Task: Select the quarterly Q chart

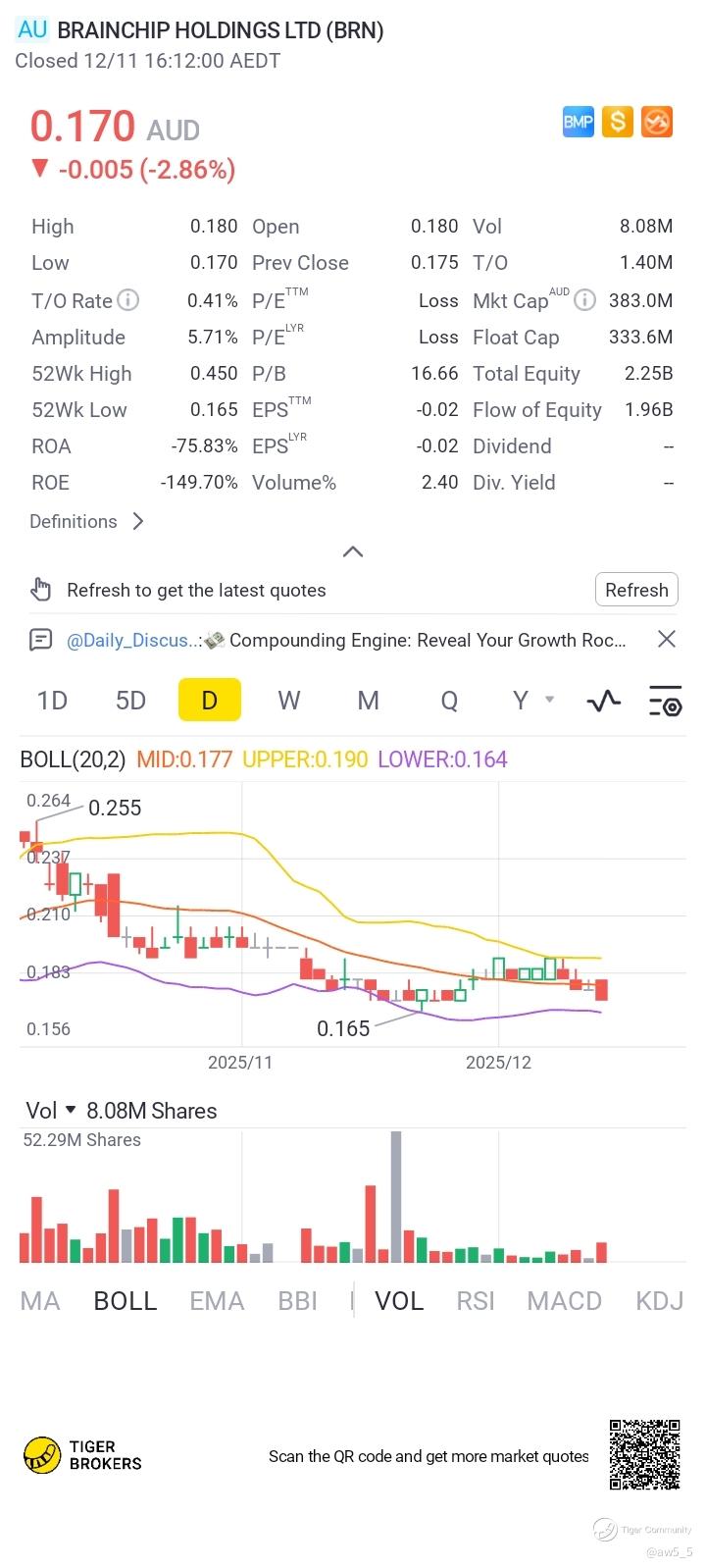Action: point(449,701)
